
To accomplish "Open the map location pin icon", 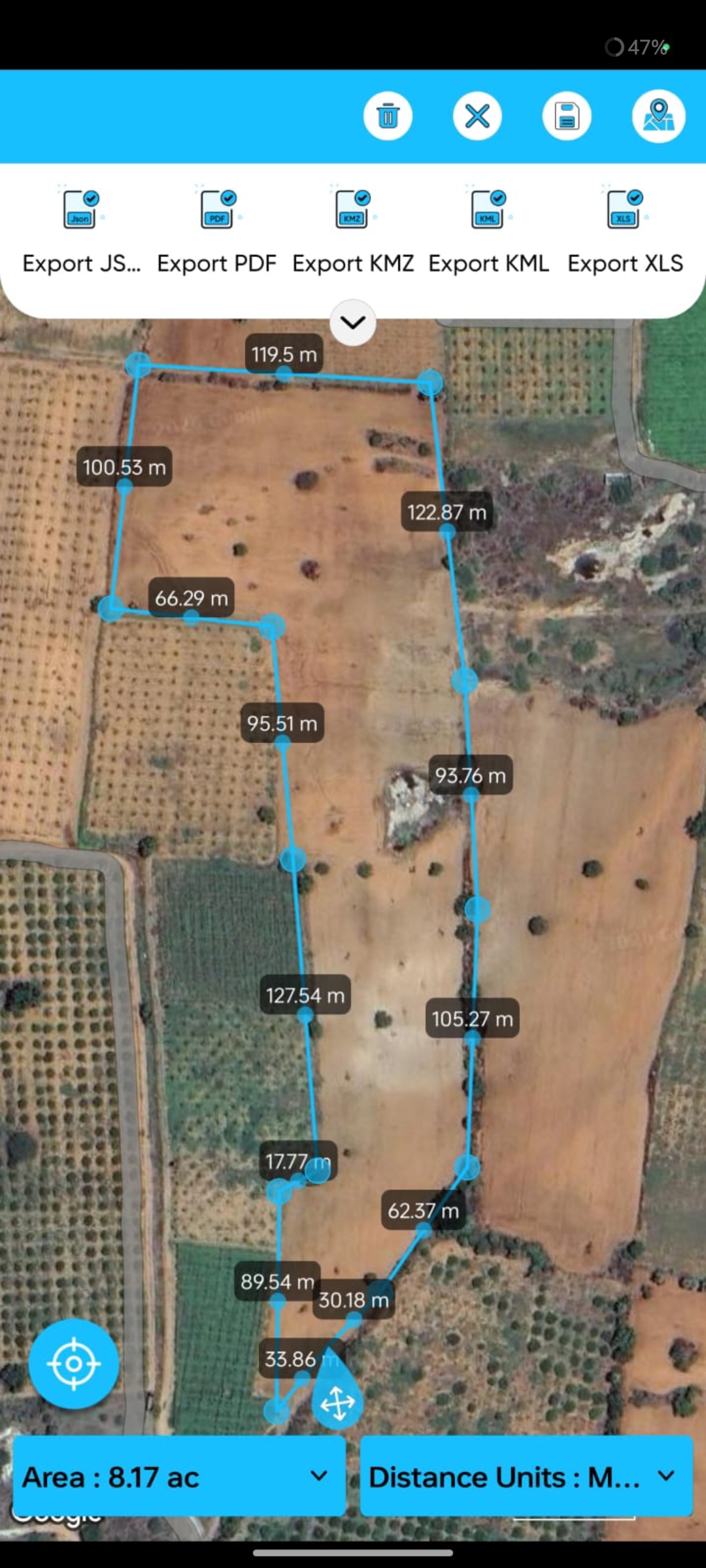I will pyautogui.click(x=658, y=116).
